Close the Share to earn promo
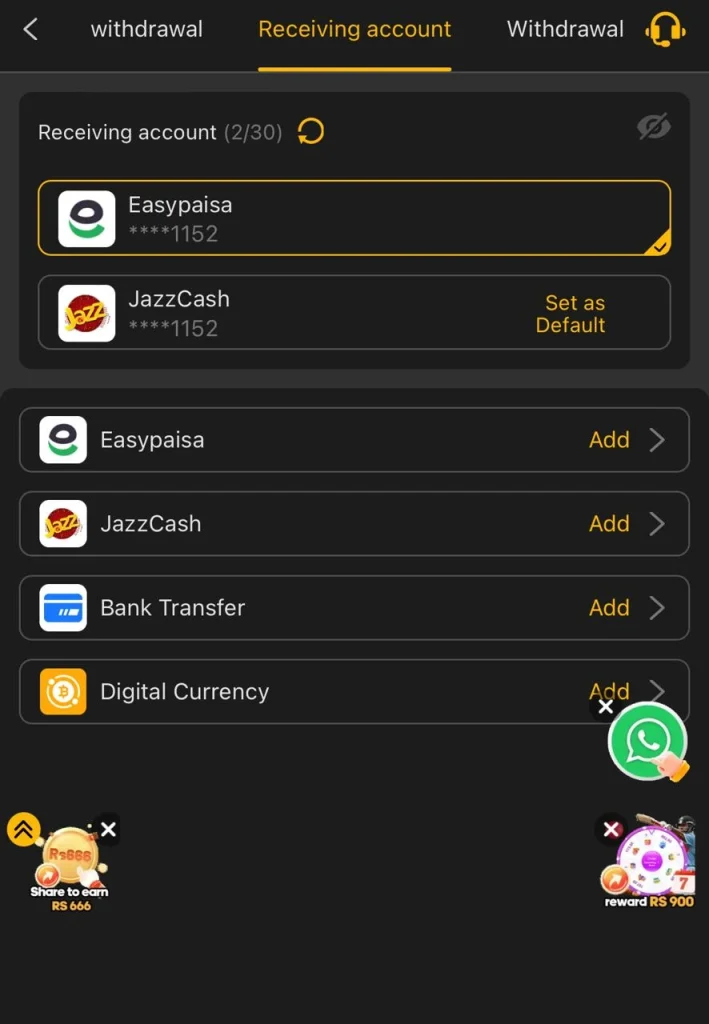 [109, 829]
